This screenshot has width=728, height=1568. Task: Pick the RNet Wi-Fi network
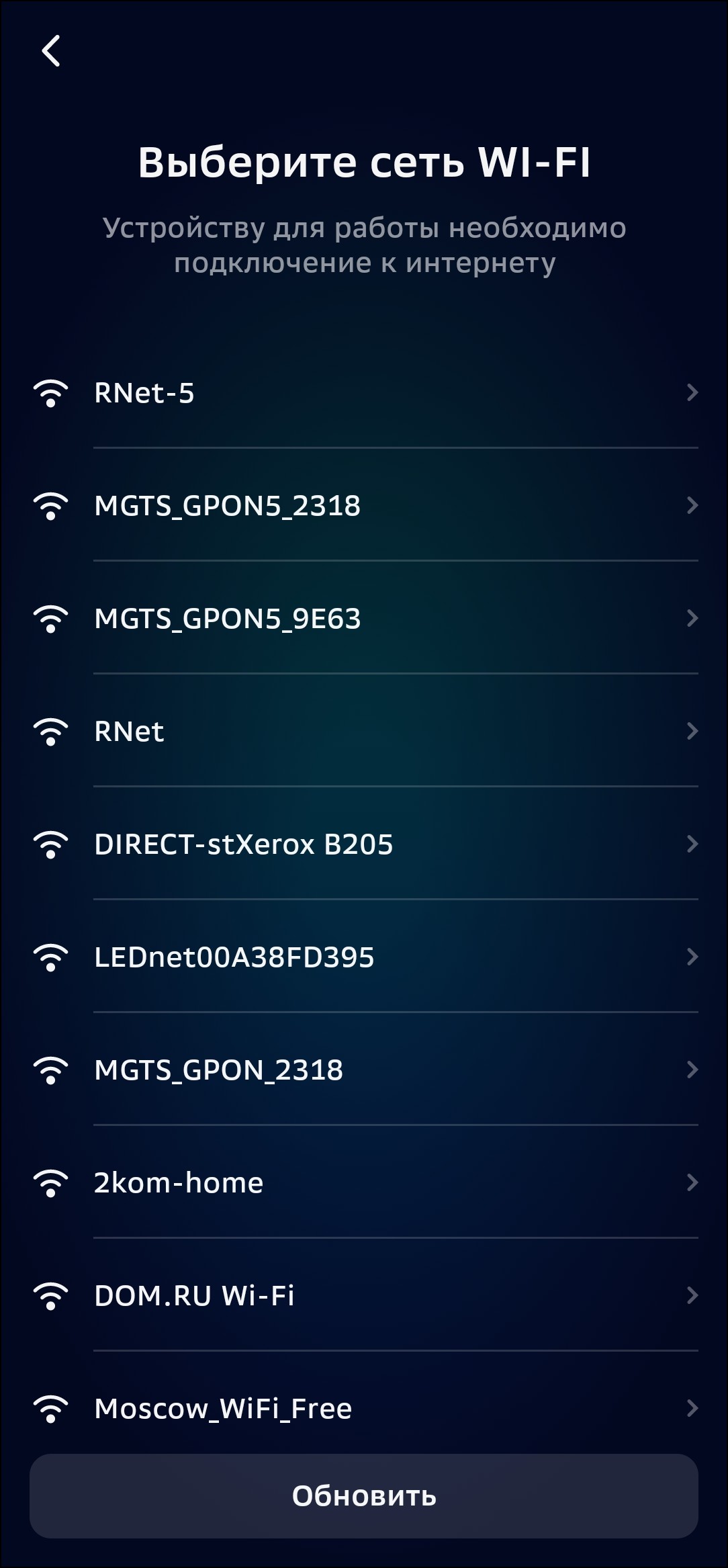[363, 732]
